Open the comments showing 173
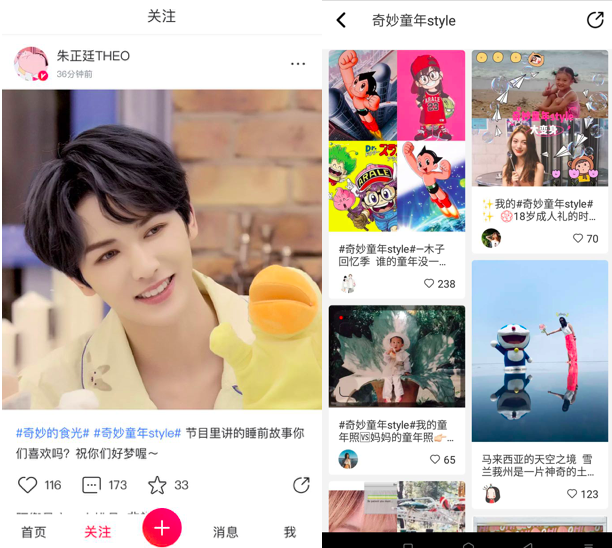 (92, 485)
